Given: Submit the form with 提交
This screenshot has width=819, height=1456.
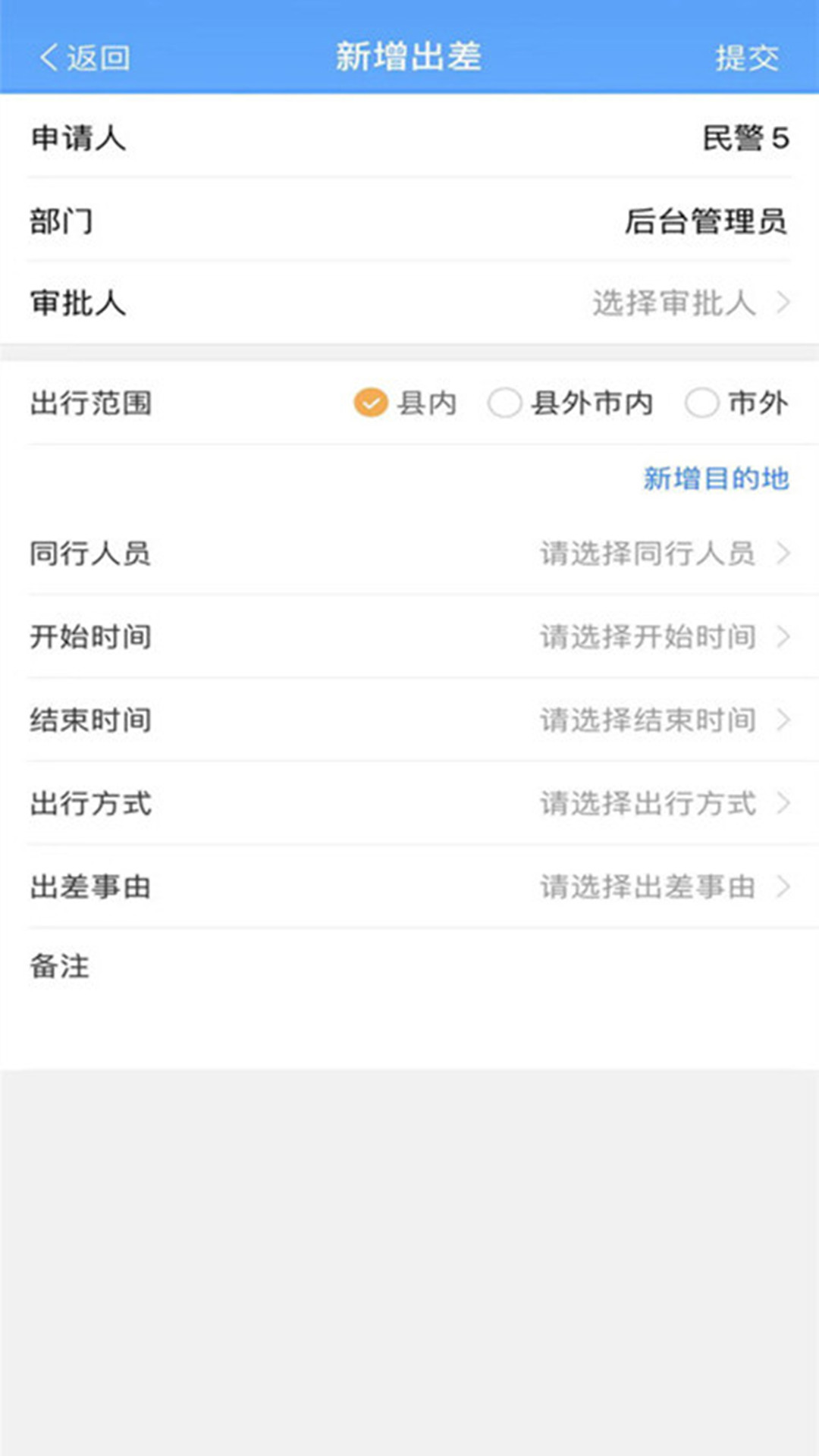Looking at the screenshot, I should 747,58.
